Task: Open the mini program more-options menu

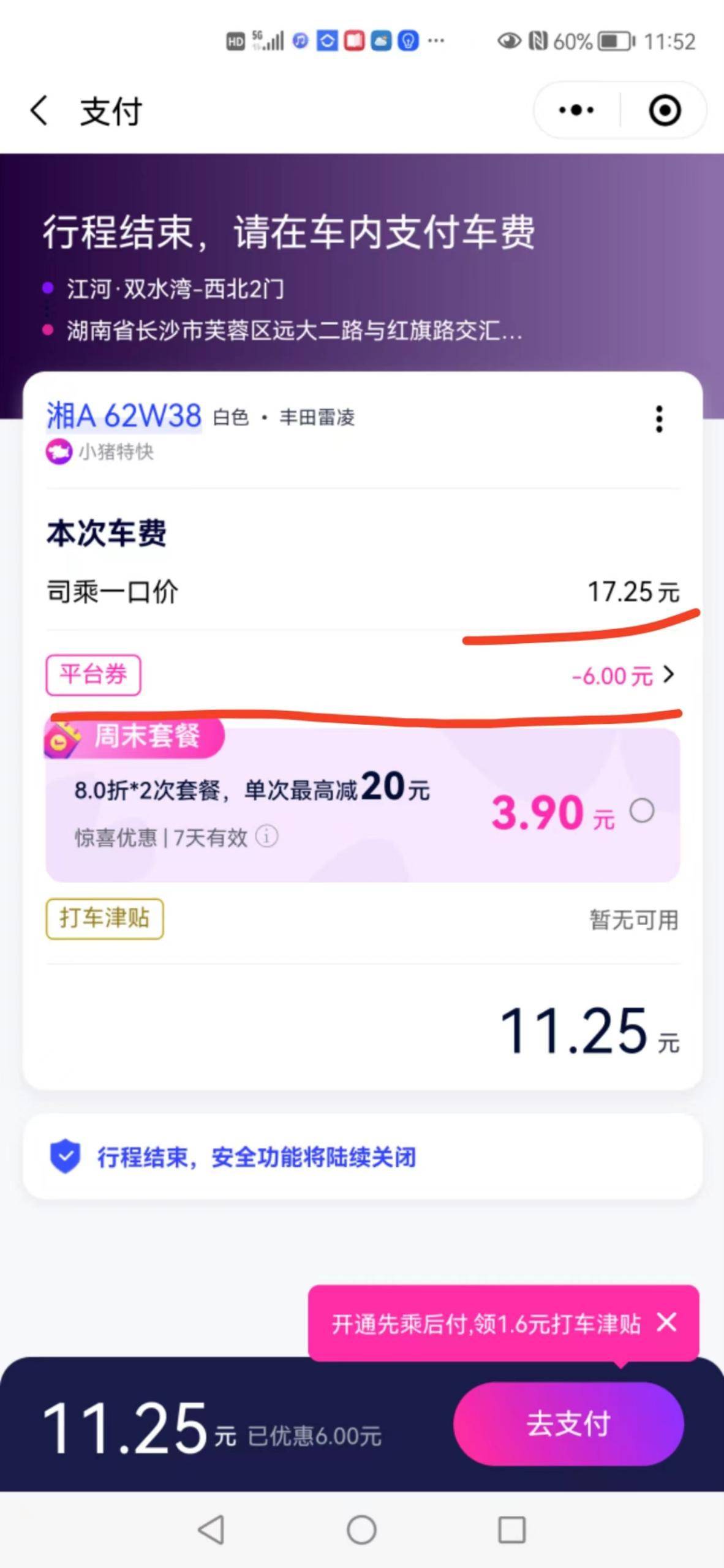Action: pyautogui.click(x=576, y=110)
